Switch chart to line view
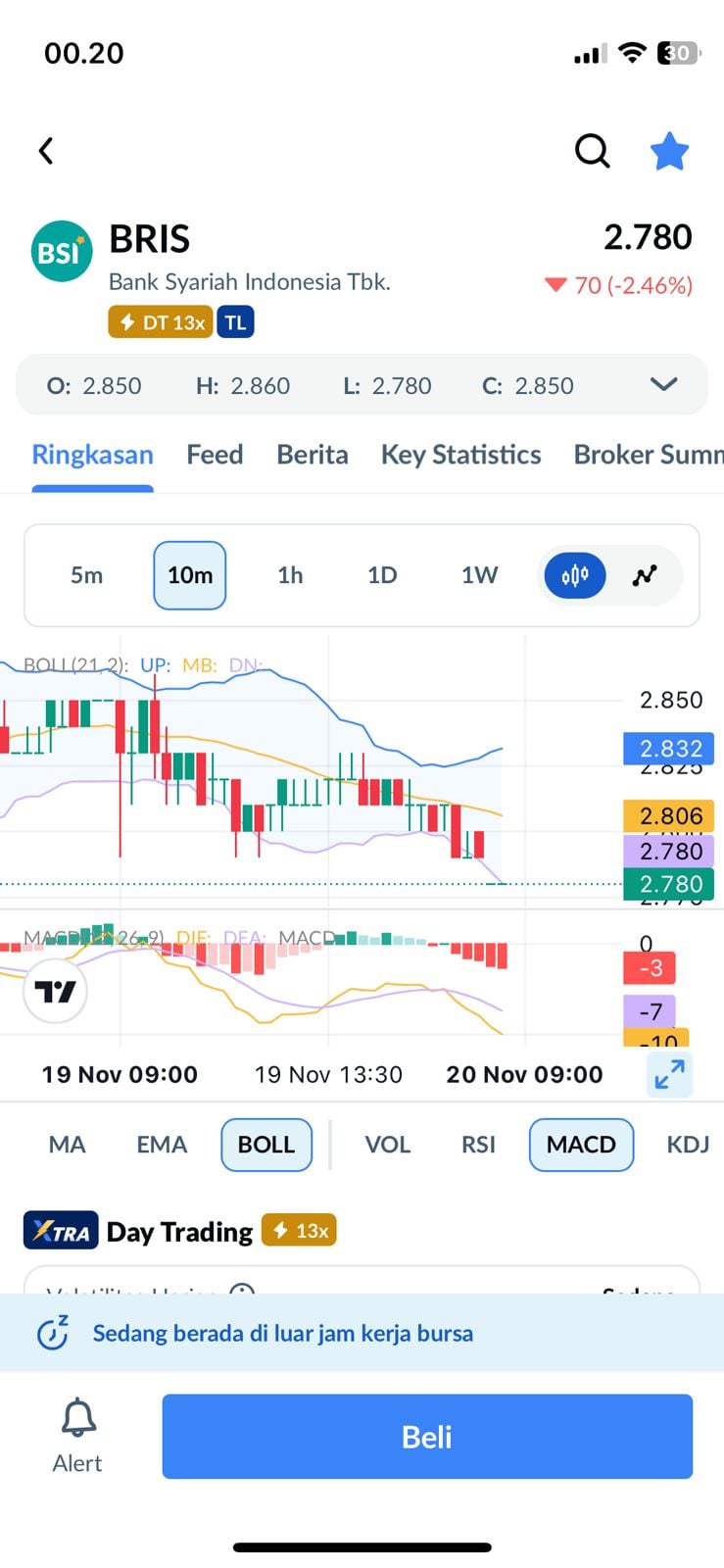The width and height of the screenshot is (724, 1568). pos(644,575)
